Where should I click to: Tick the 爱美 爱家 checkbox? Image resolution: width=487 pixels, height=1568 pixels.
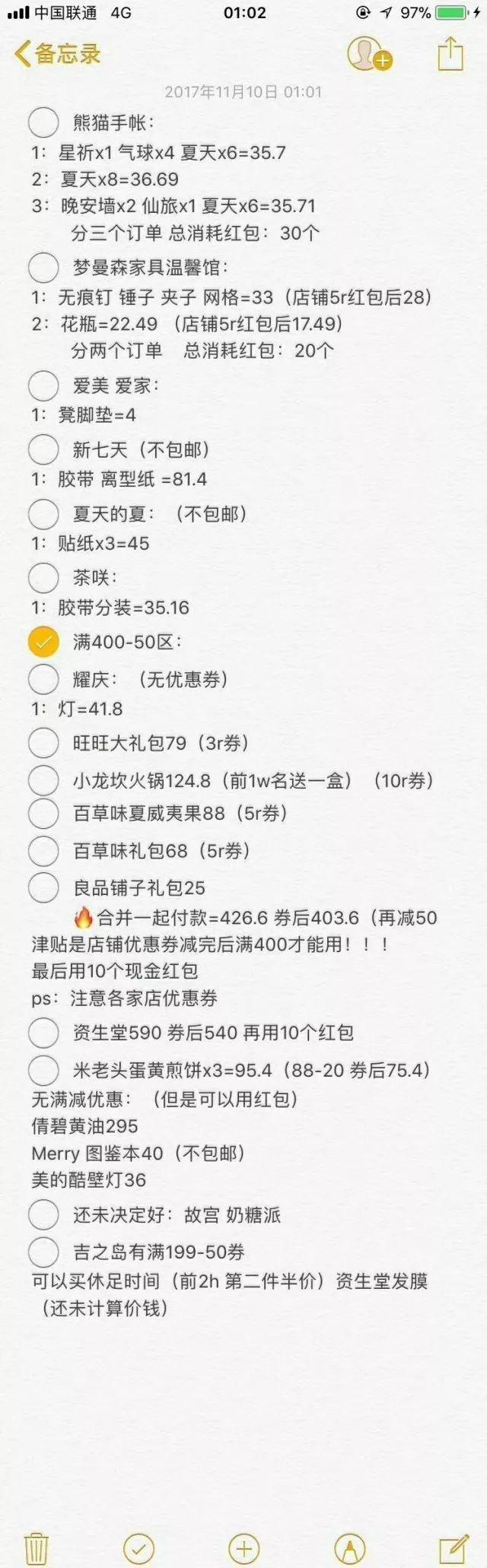[43, 386]
